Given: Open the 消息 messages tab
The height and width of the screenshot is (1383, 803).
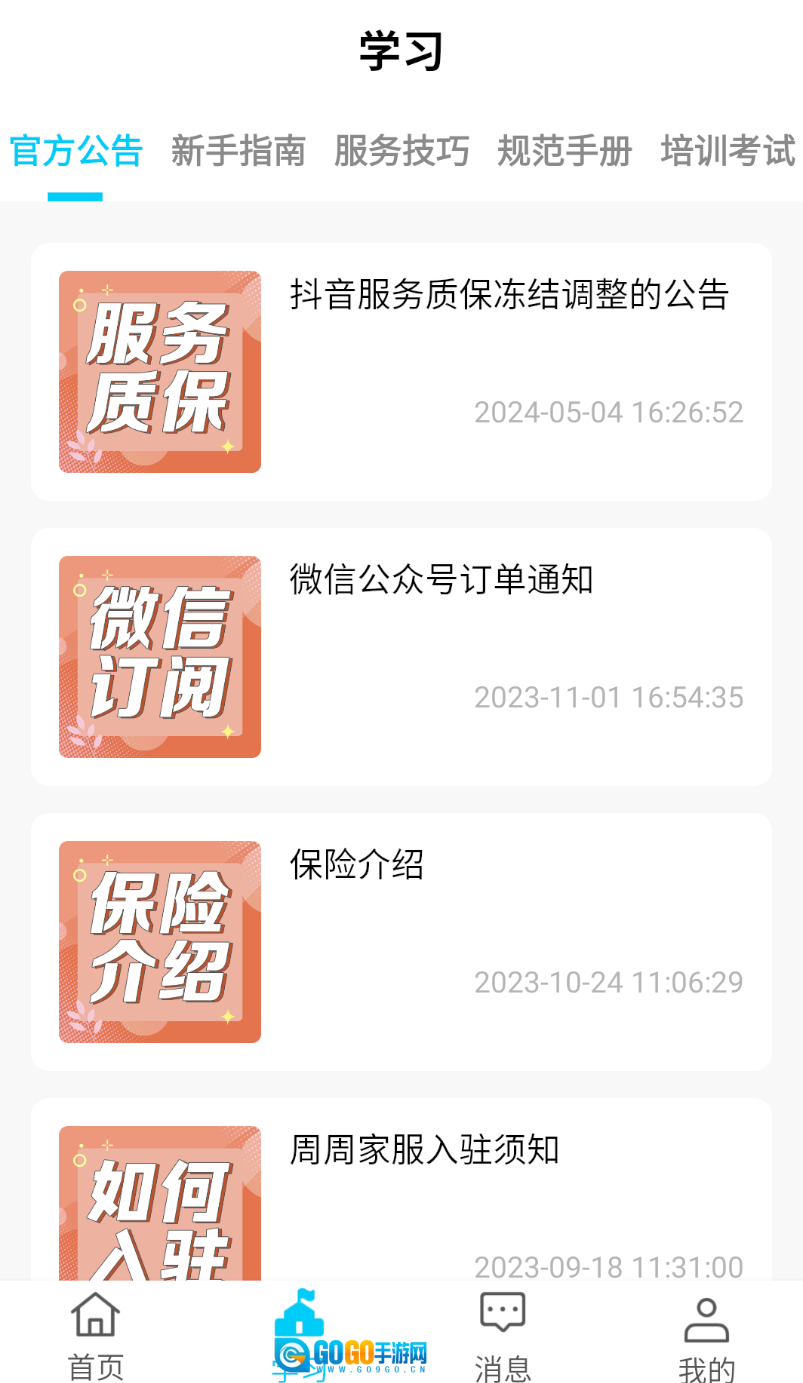Looking at the screenshot, I should 502,1334.
